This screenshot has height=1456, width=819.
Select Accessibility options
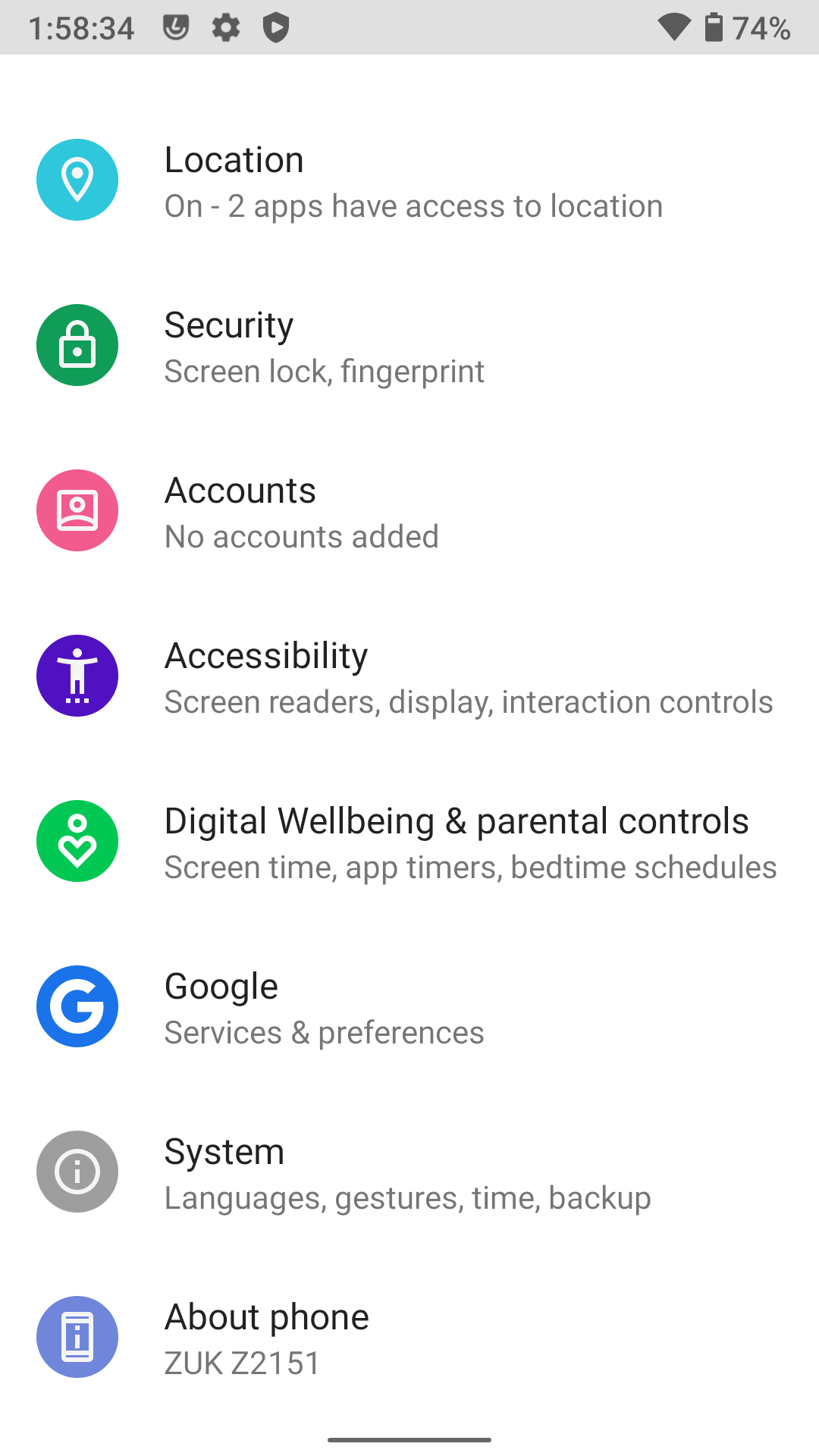(409, 676)
